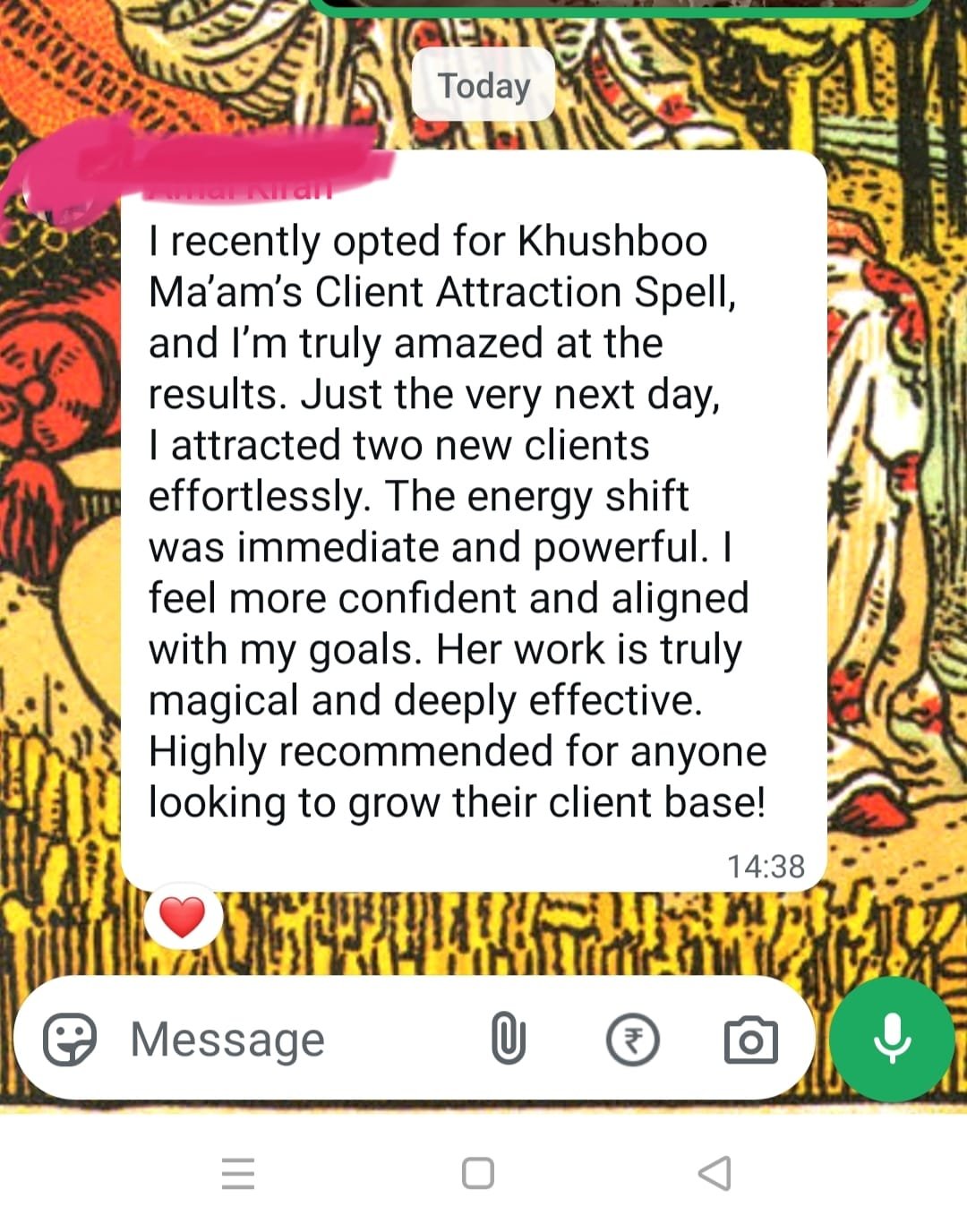Attach a file with the paperclip
The image size is (967, 1232).
click(x=508, y=1039)
